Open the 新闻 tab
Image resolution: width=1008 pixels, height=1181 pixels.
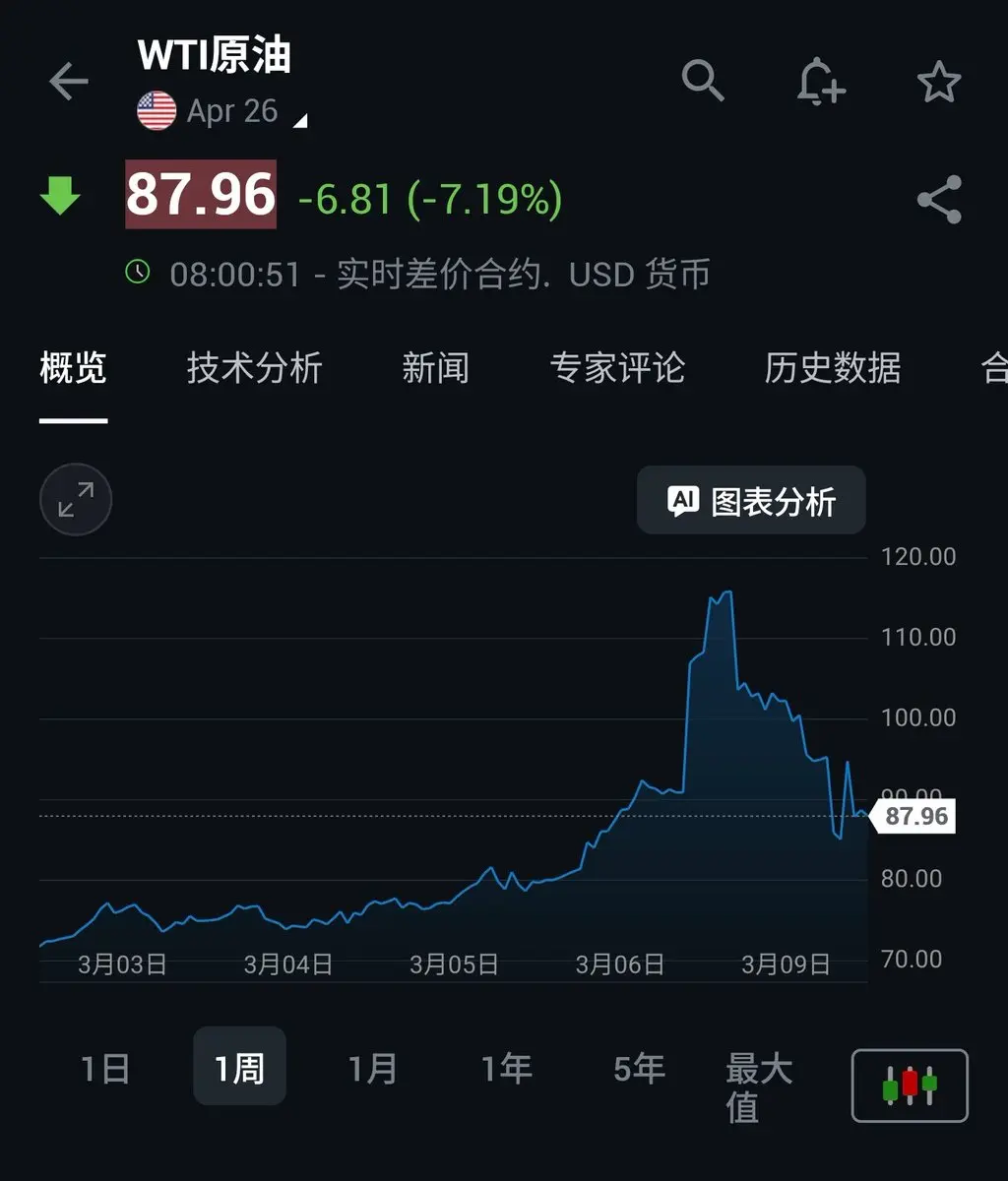[x=435, y=368]
